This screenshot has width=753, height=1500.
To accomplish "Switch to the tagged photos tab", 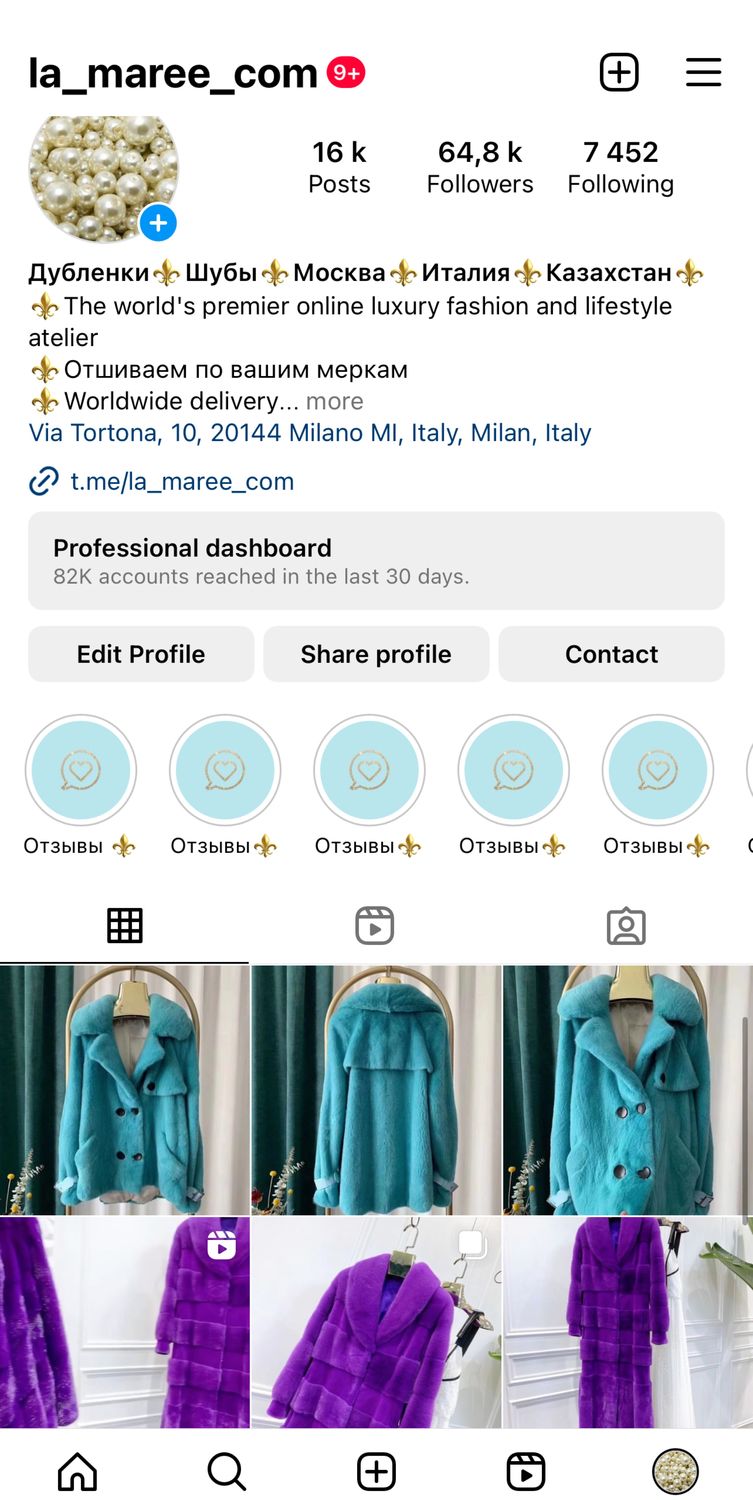I will coord(626,926).
